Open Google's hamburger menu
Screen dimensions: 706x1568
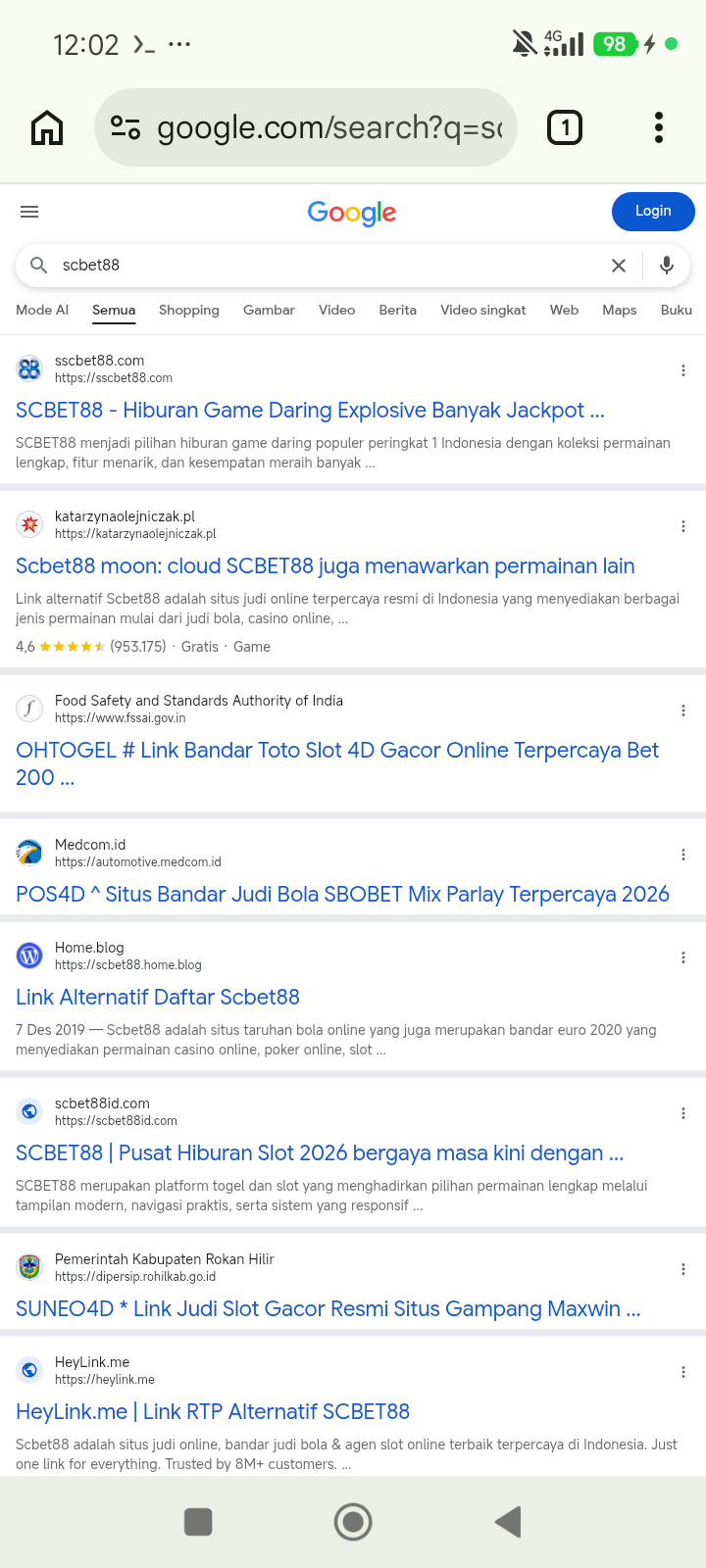click(29, 212)
